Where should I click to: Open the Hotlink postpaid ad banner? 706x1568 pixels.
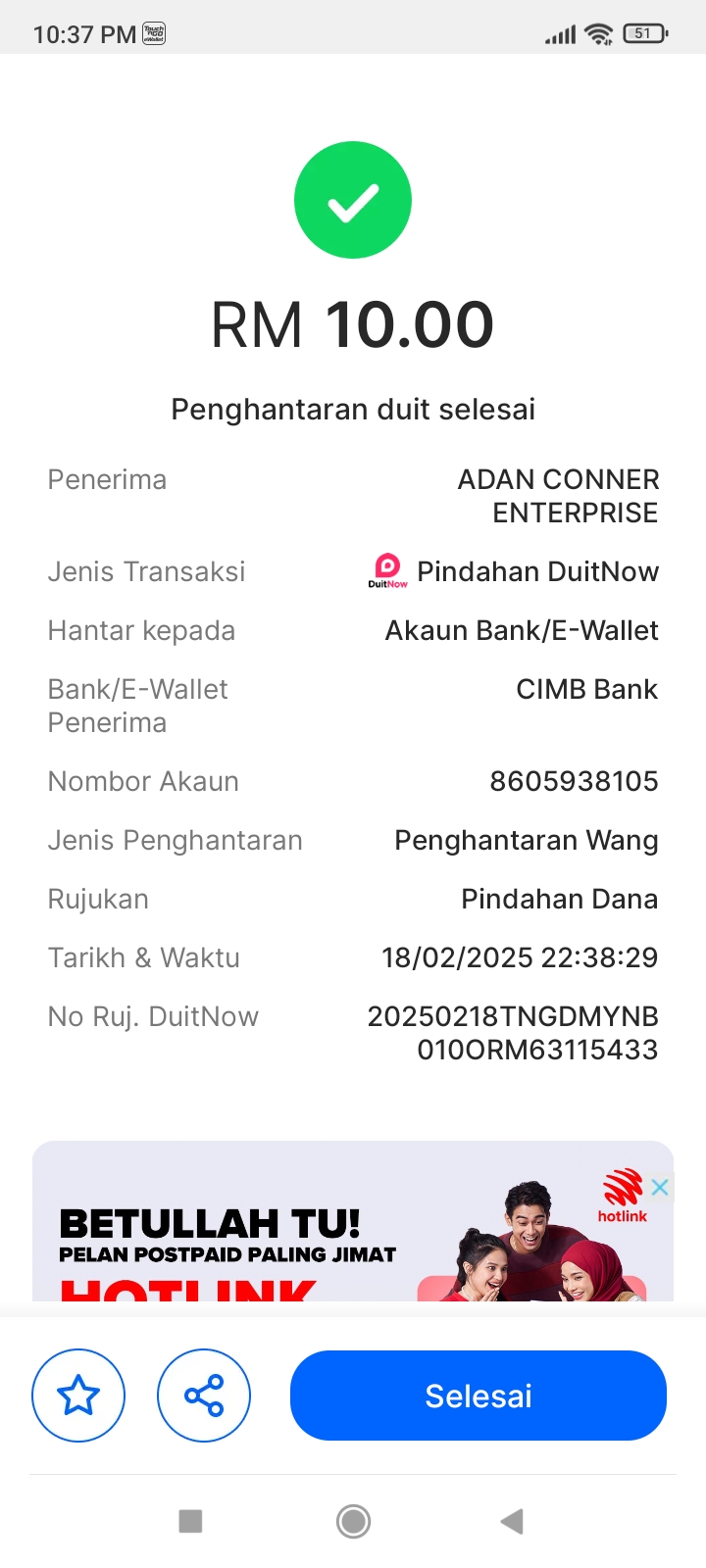tap(294, 1235)
